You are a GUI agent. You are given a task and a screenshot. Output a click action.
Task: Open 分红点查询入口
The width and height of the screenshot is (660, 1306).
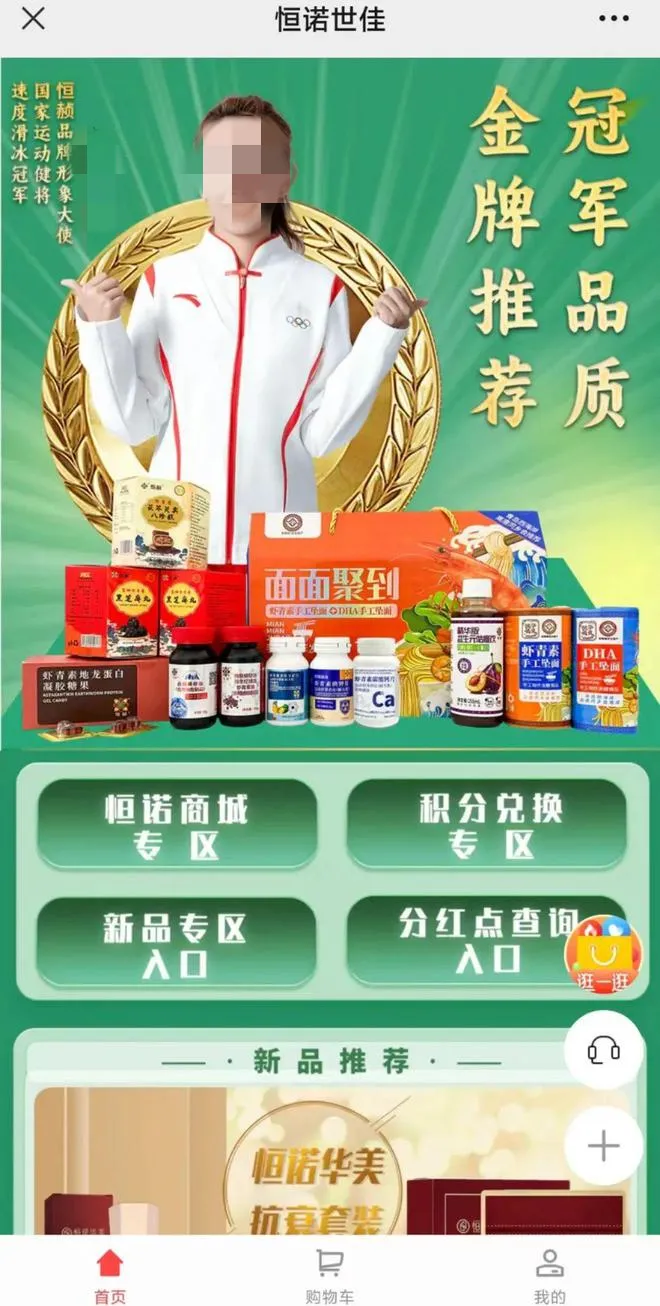click(487, 943)
